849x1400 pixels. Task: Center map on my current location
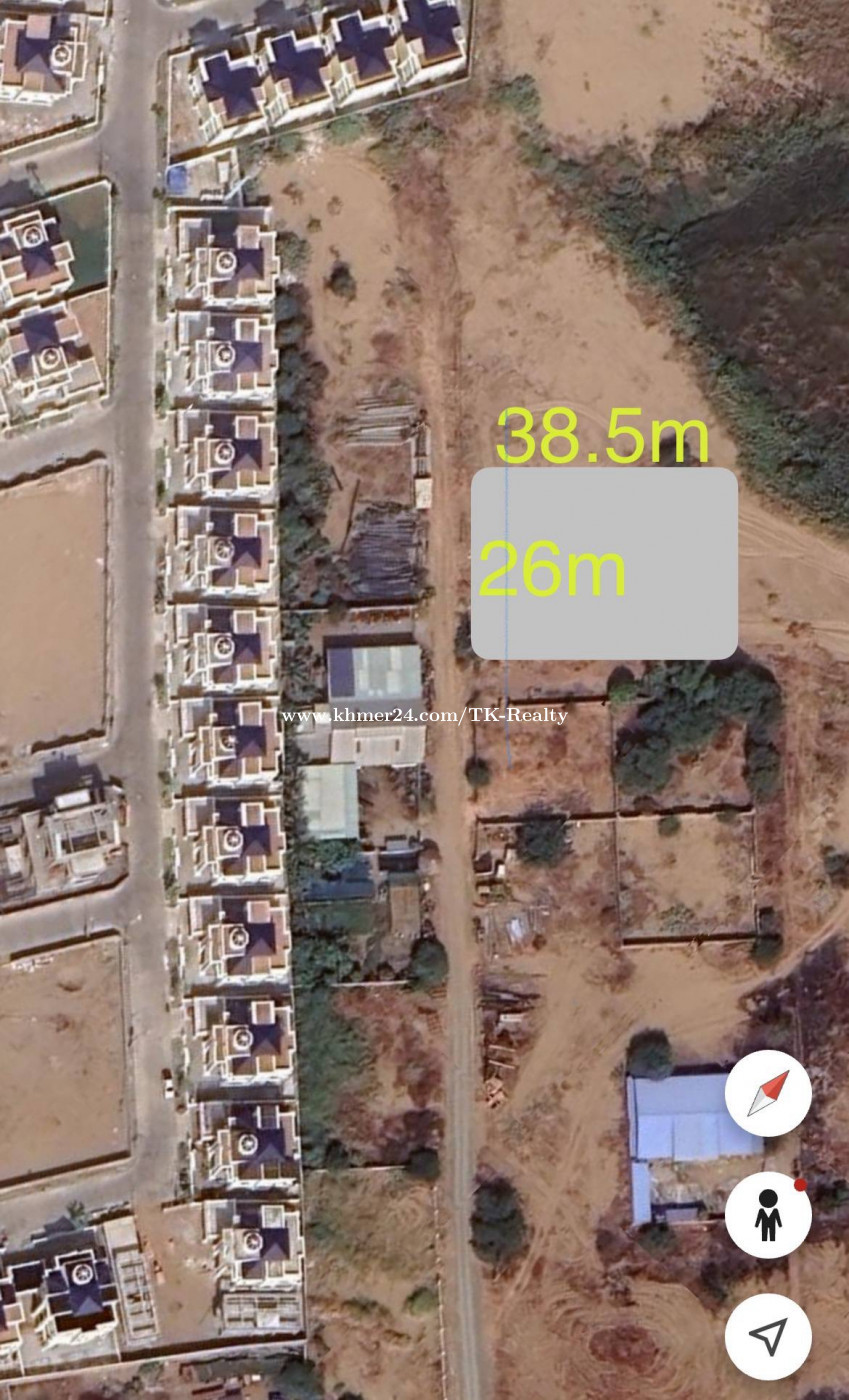[x=767, y=1336]
